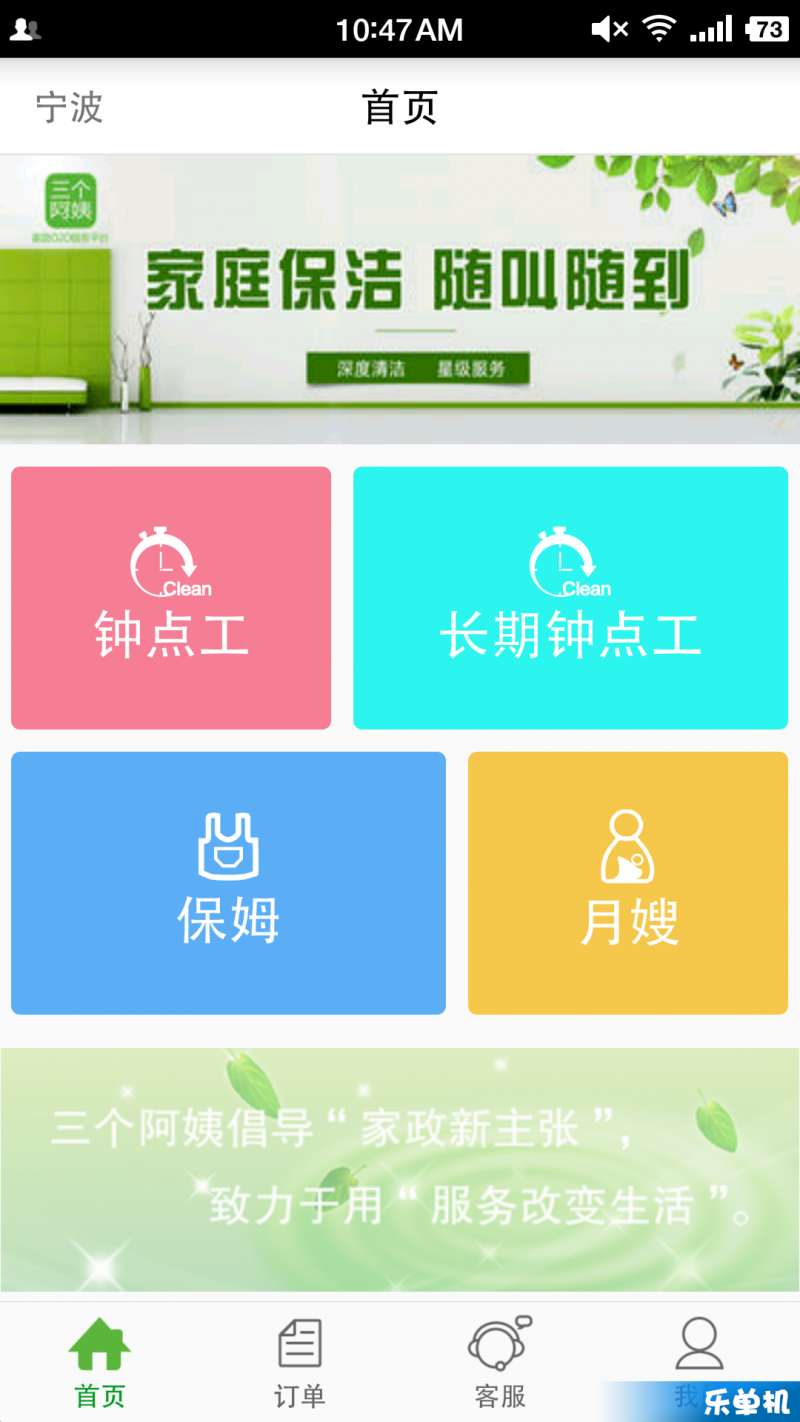The height and width of the screenshot is (1422, 800).
Task: Tap the 首页 tab
Action: click(100, 1362)
